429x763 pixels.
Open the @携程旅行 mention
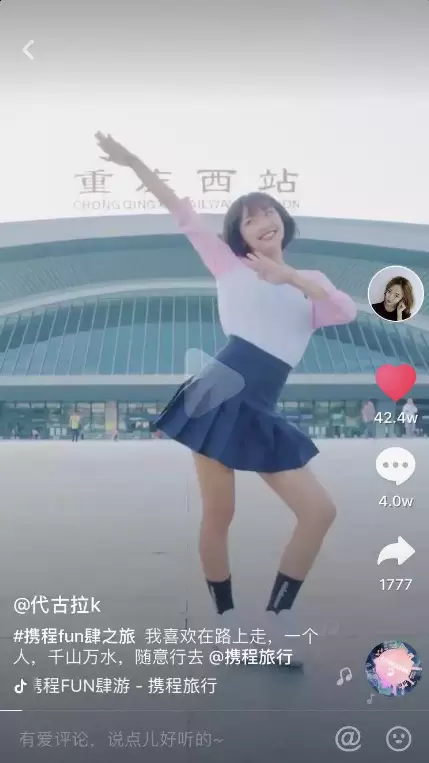[x=250, y=657]
